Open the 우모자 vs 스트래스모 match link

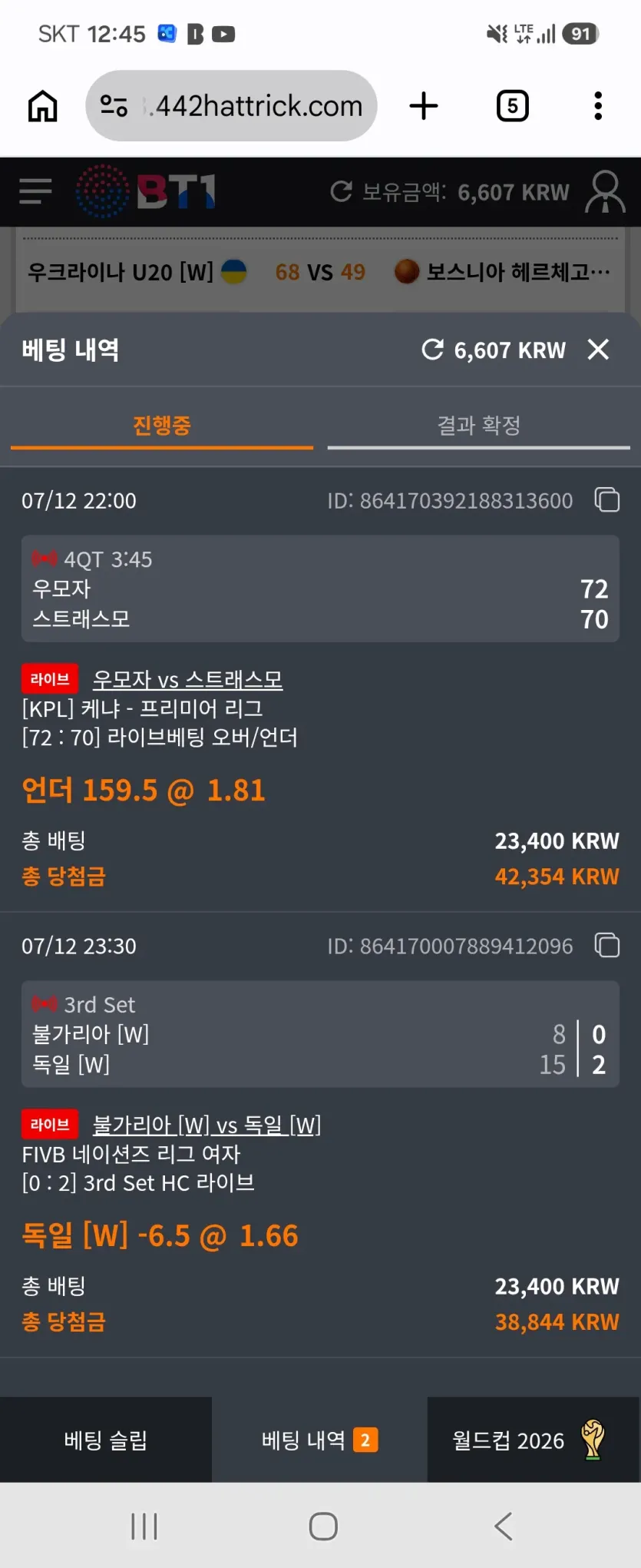pyautogui.click(x=187, y=679)
